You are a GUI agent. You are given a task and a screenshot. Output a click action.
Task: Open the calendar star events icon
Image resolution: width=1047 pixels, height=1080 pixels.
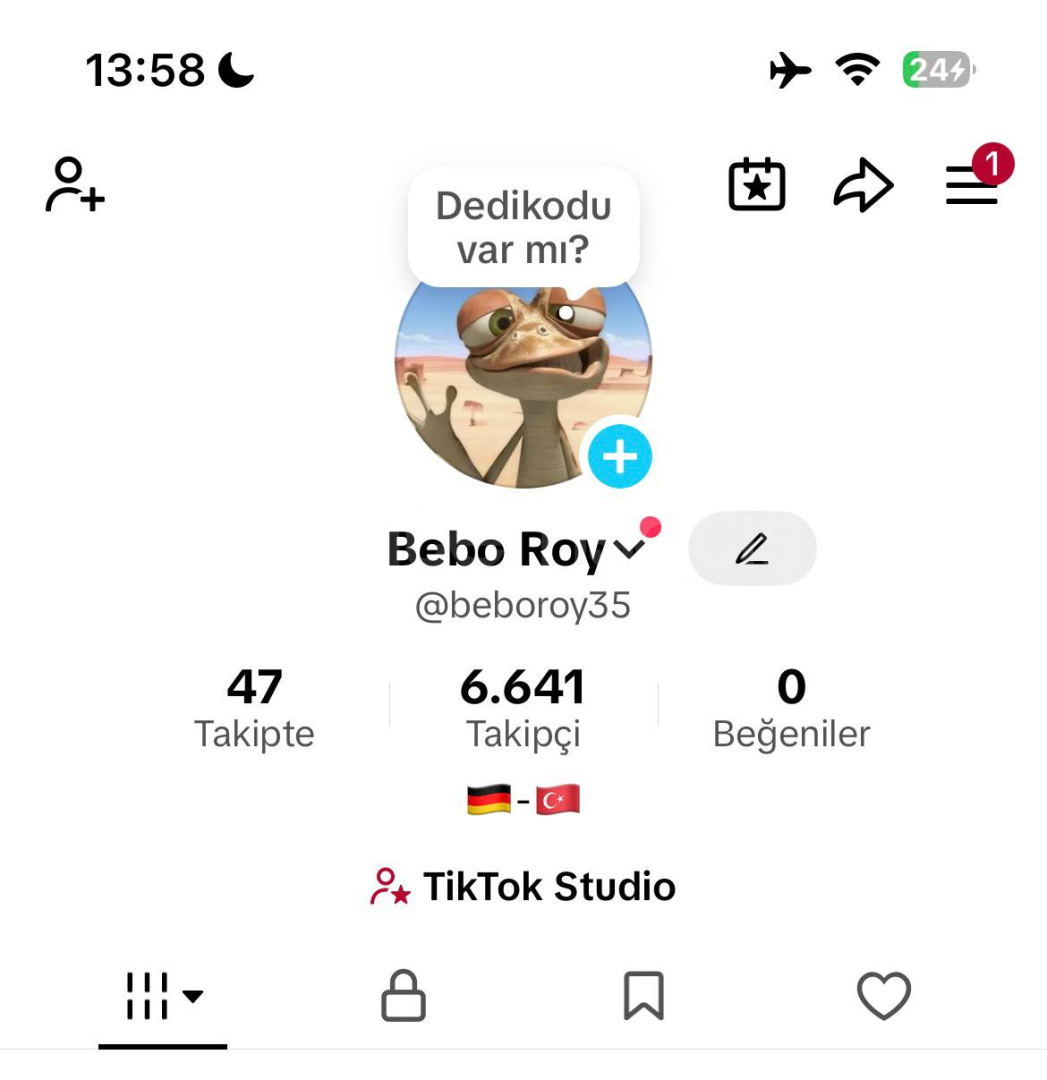click(756, 185)
